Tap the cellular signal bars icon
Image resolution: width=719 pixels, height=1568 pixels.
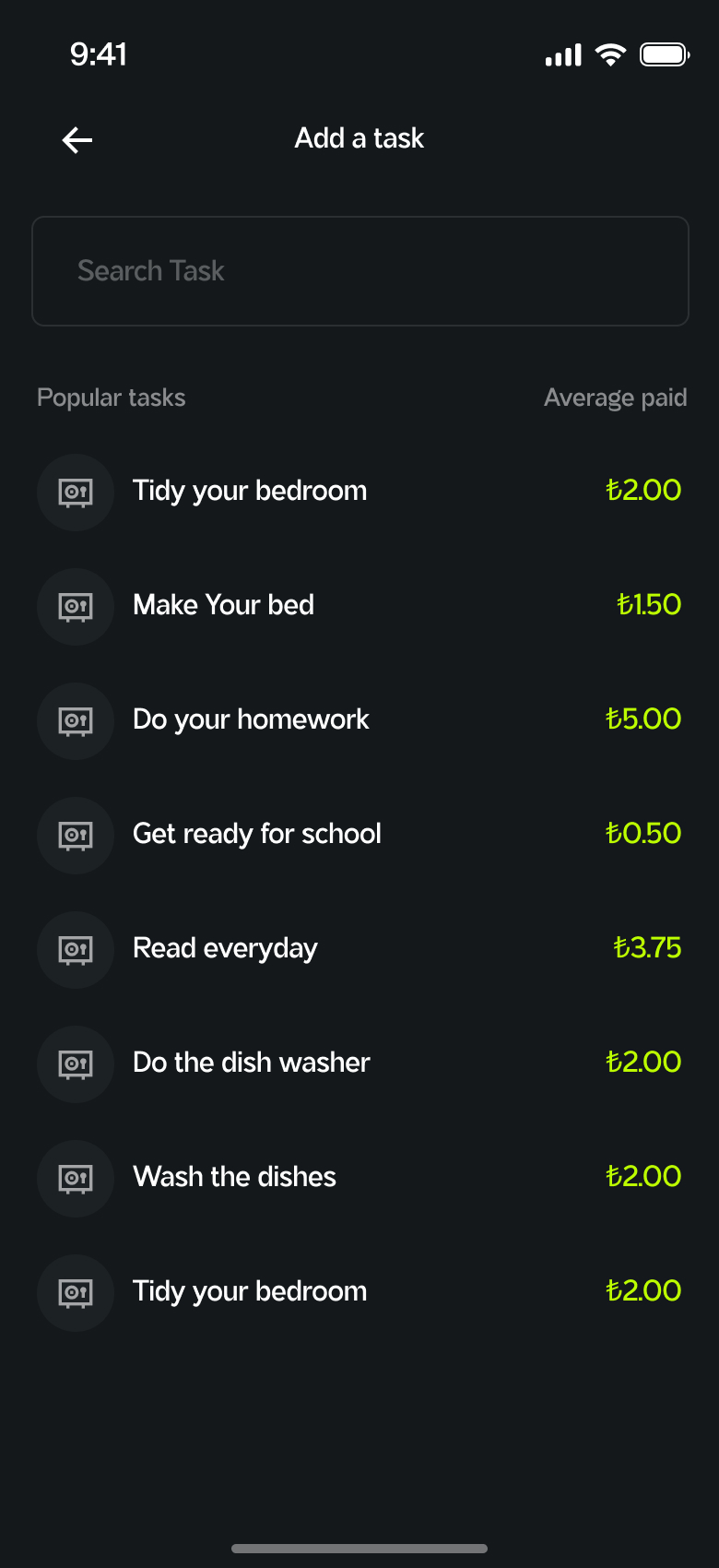click(x=562, y=53)
